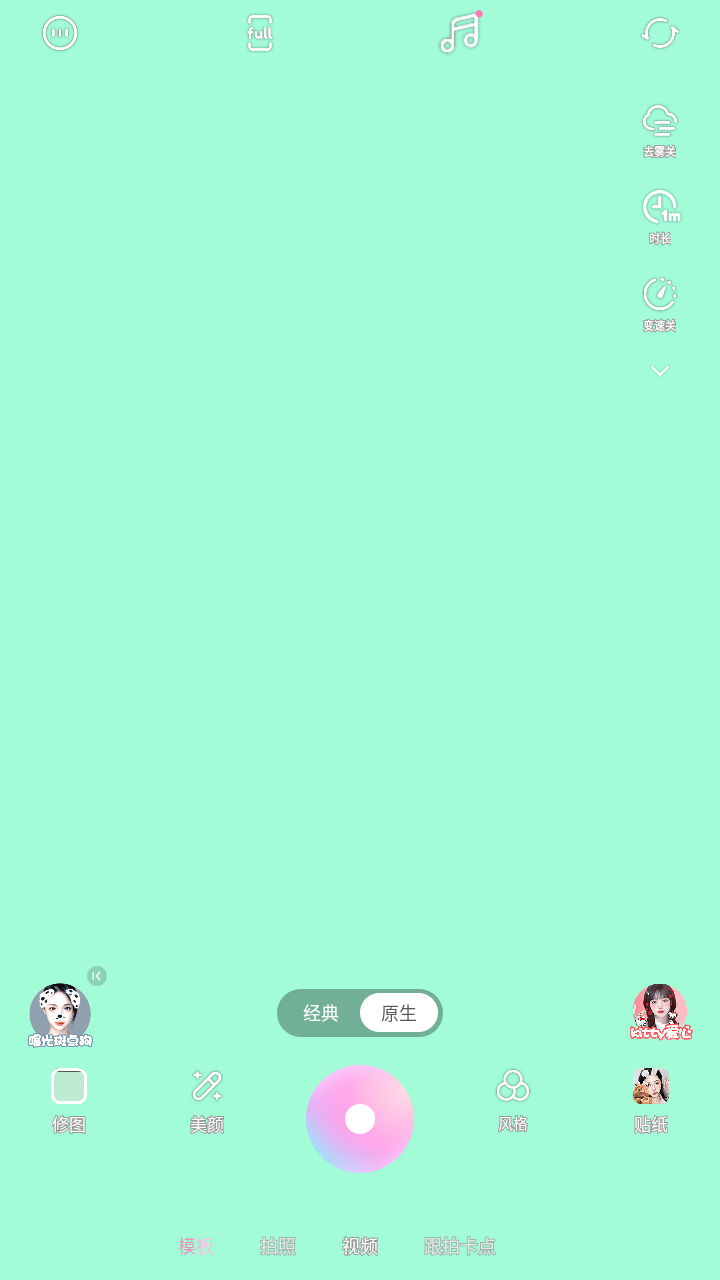Select the 原生 native mode
The width and height of the screenshot is (720, 1280).
point(399,1013)
